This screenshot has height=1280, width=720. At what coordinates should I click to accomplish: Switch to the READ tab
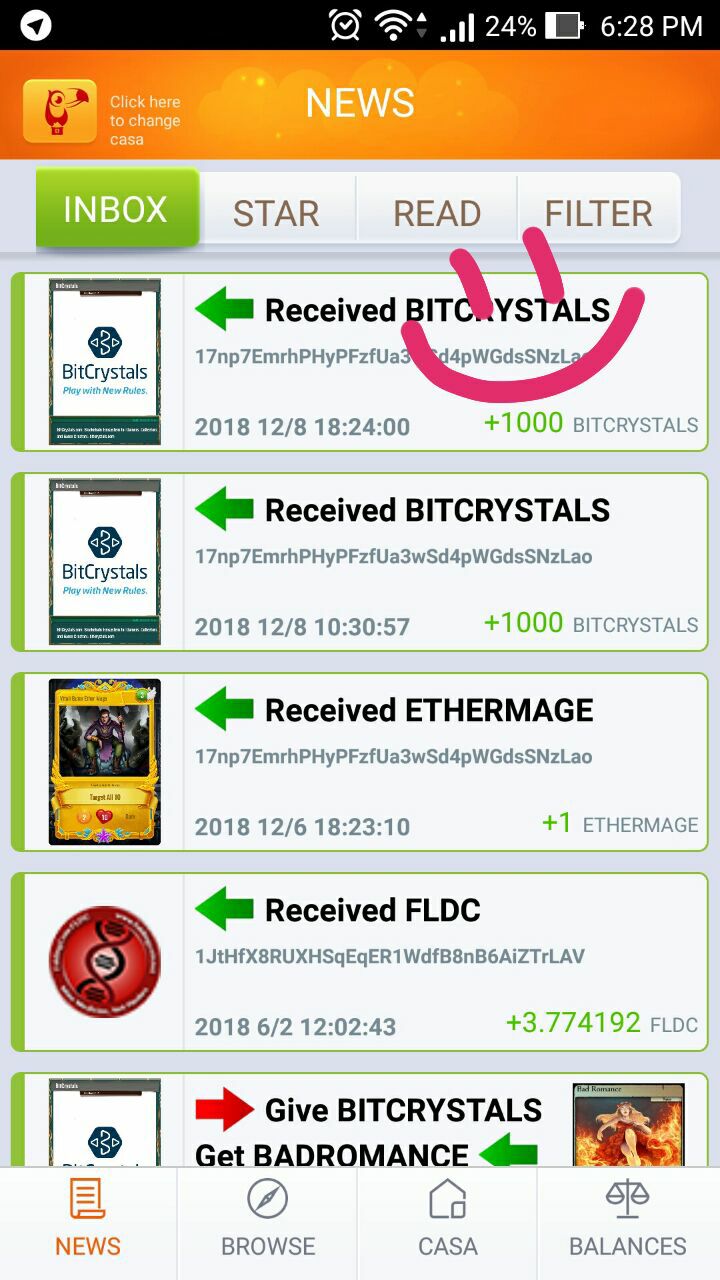[437, 212]
